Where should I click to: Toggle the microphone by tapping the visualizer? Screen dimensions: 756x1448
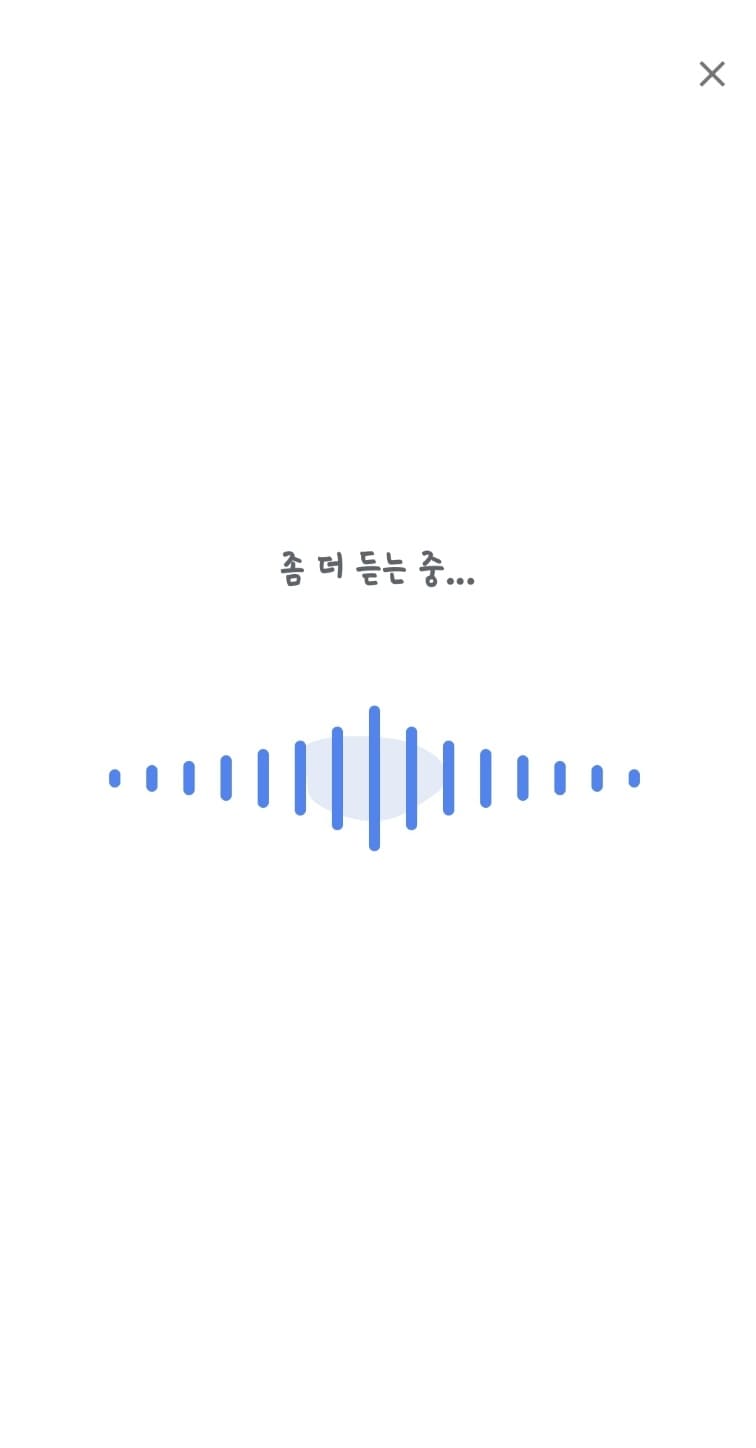[375, 776]
